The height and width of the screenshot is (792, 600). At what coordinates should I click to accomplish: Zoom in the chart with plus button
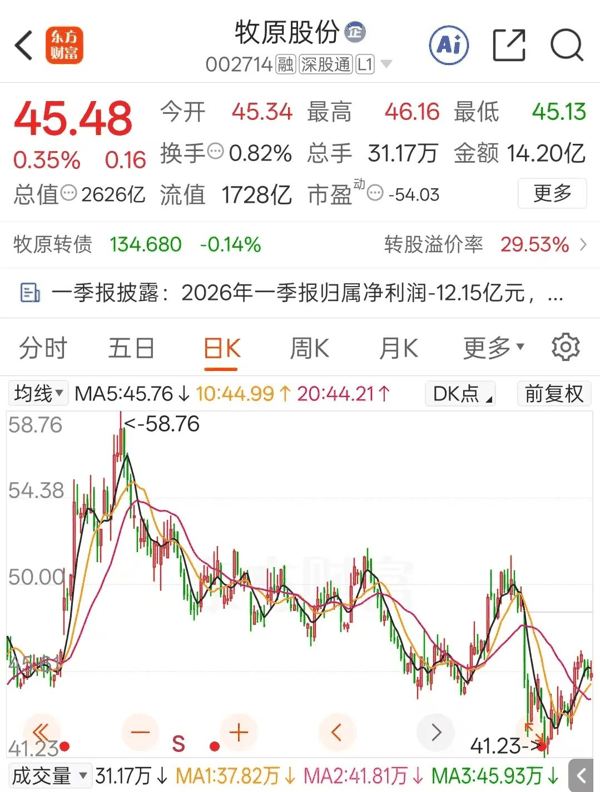tap(237, 732)
